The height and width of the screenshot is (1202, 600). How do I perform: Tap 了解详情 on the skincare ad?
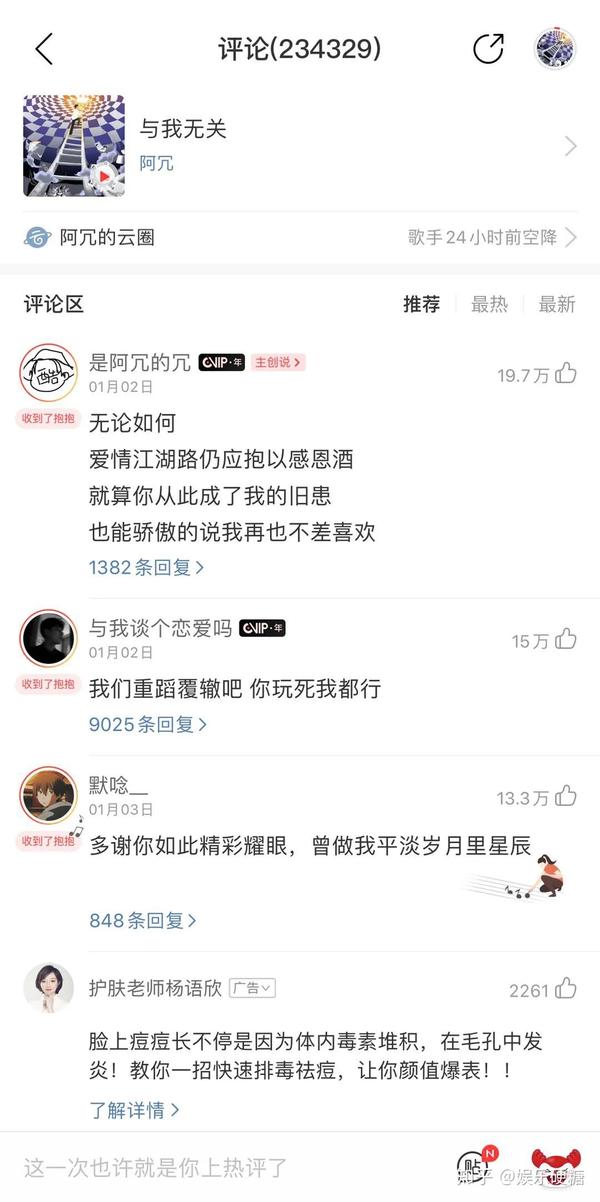pyautogui.click(x=134, y=1109)
